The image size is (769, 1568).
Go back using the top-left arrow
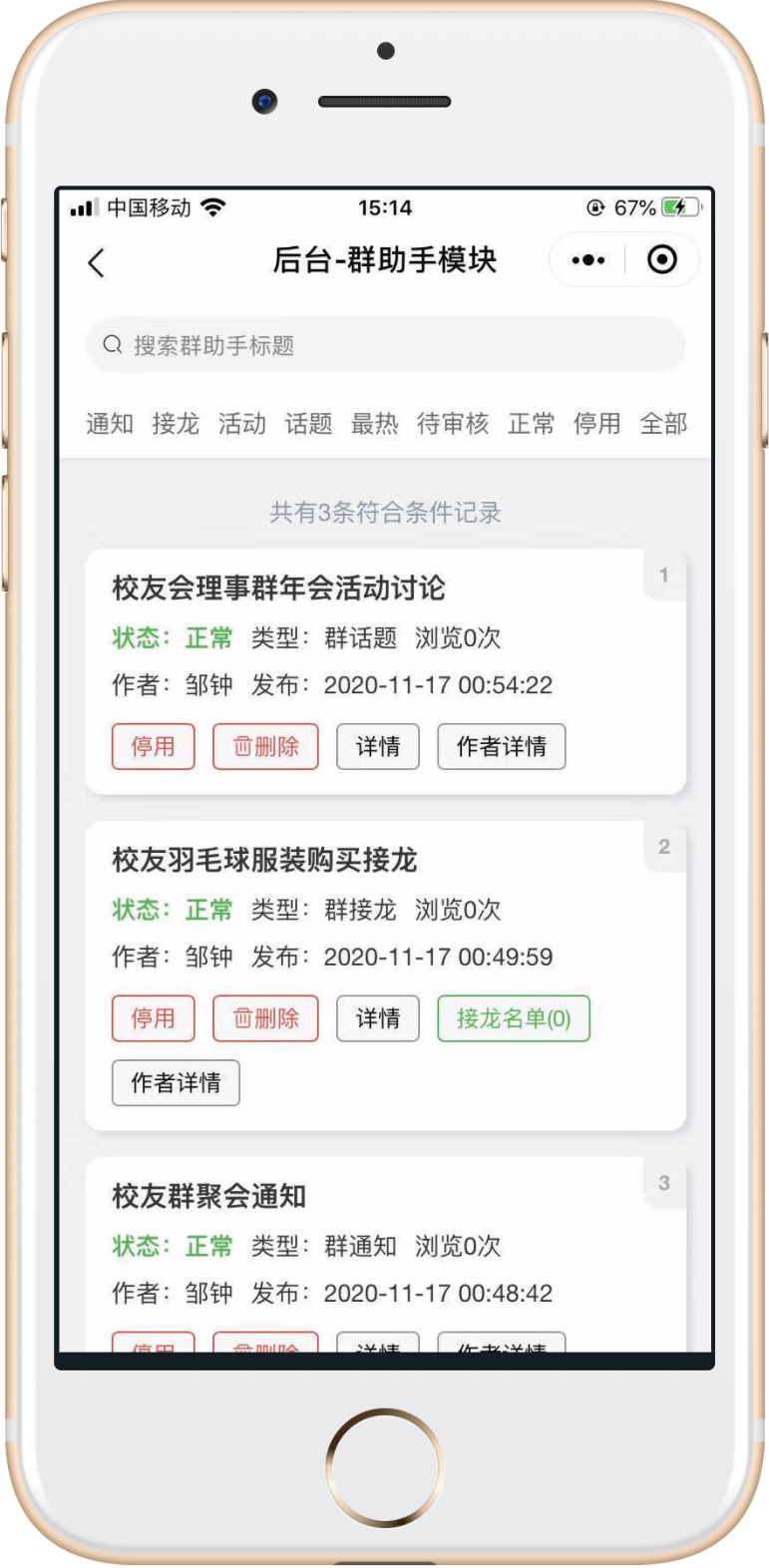pyautogui.click(x=96, y=263)
